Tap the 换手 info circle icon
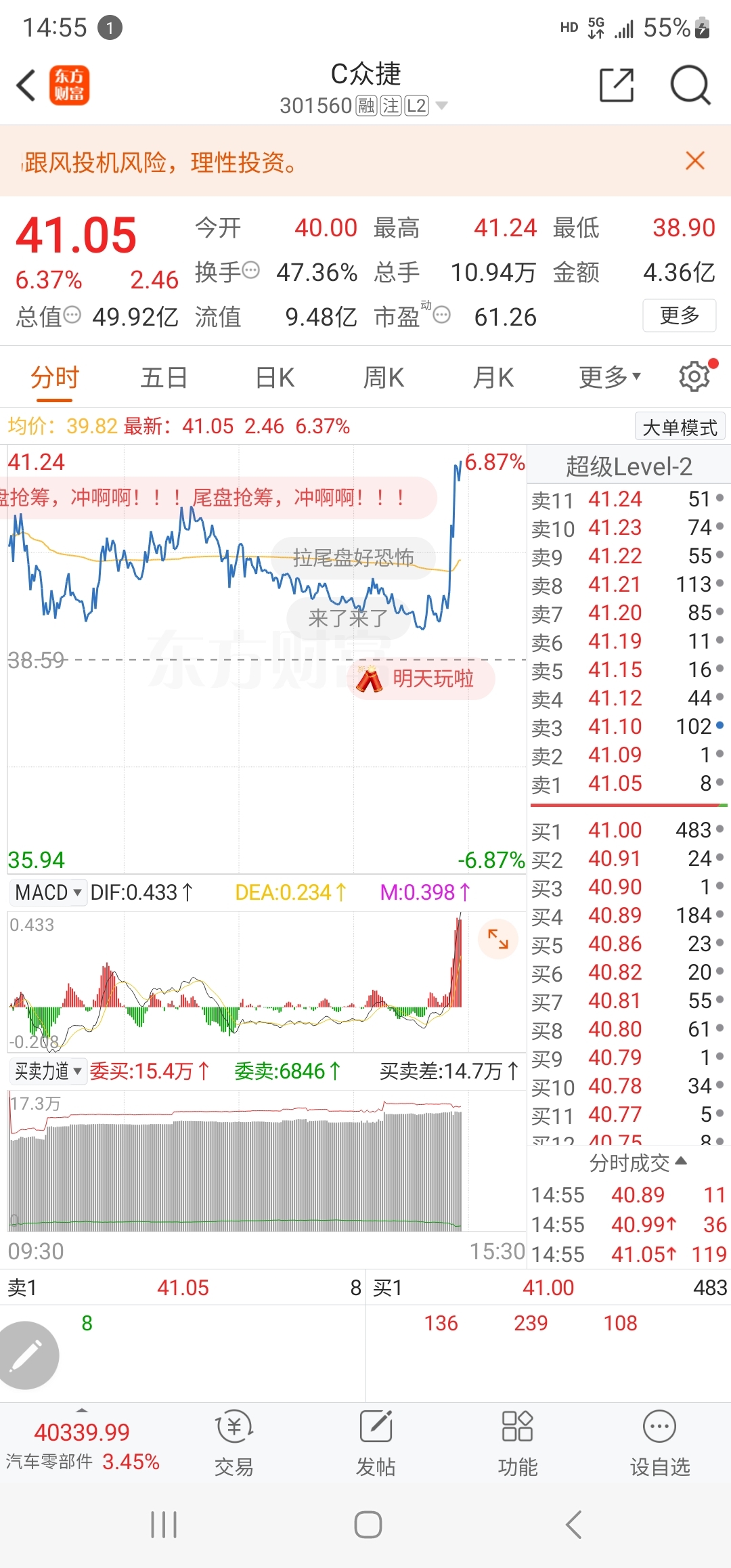The width and height of the screenshot is (731, 1568). pyautogui.click(x=252, y=270)
